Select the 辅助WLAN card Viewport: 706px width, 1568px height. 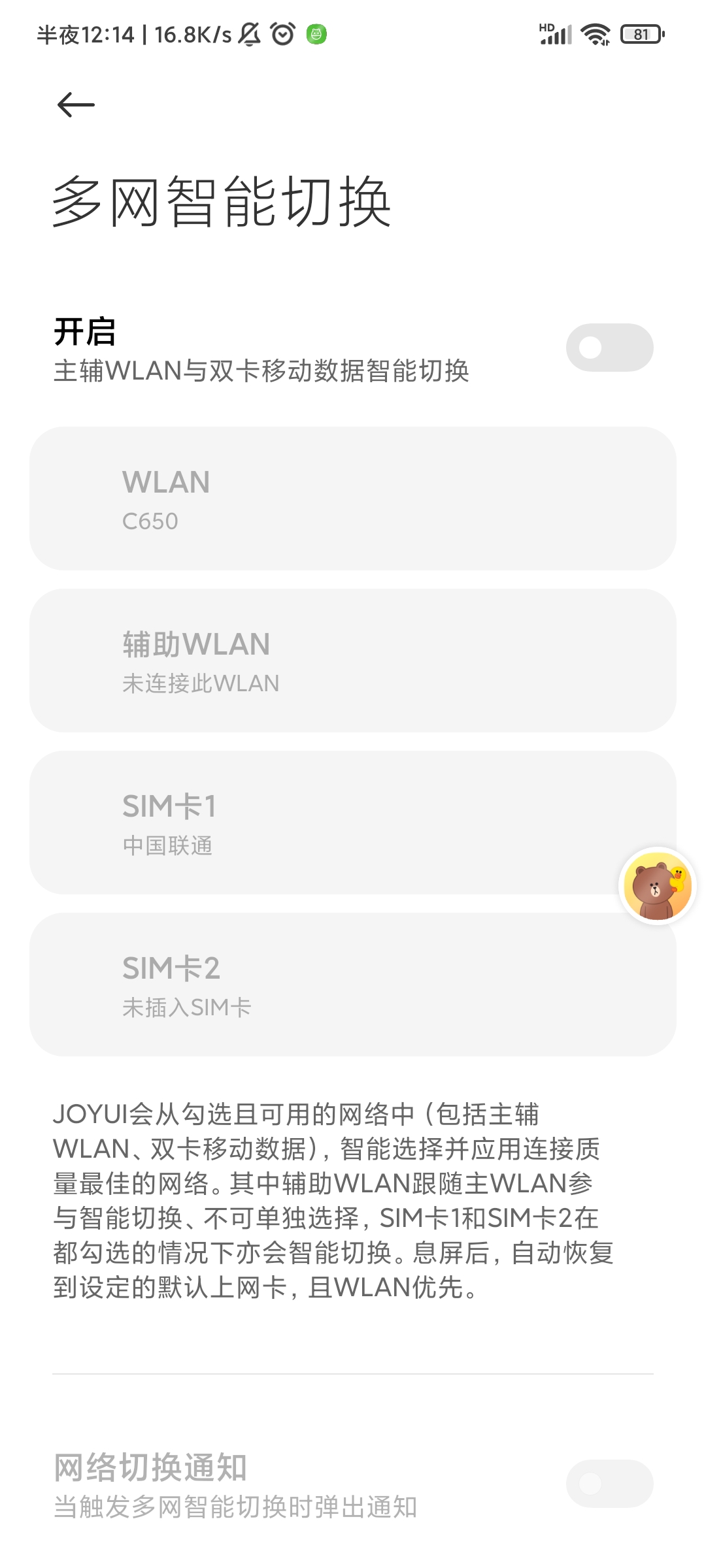(x=353, y=661)
